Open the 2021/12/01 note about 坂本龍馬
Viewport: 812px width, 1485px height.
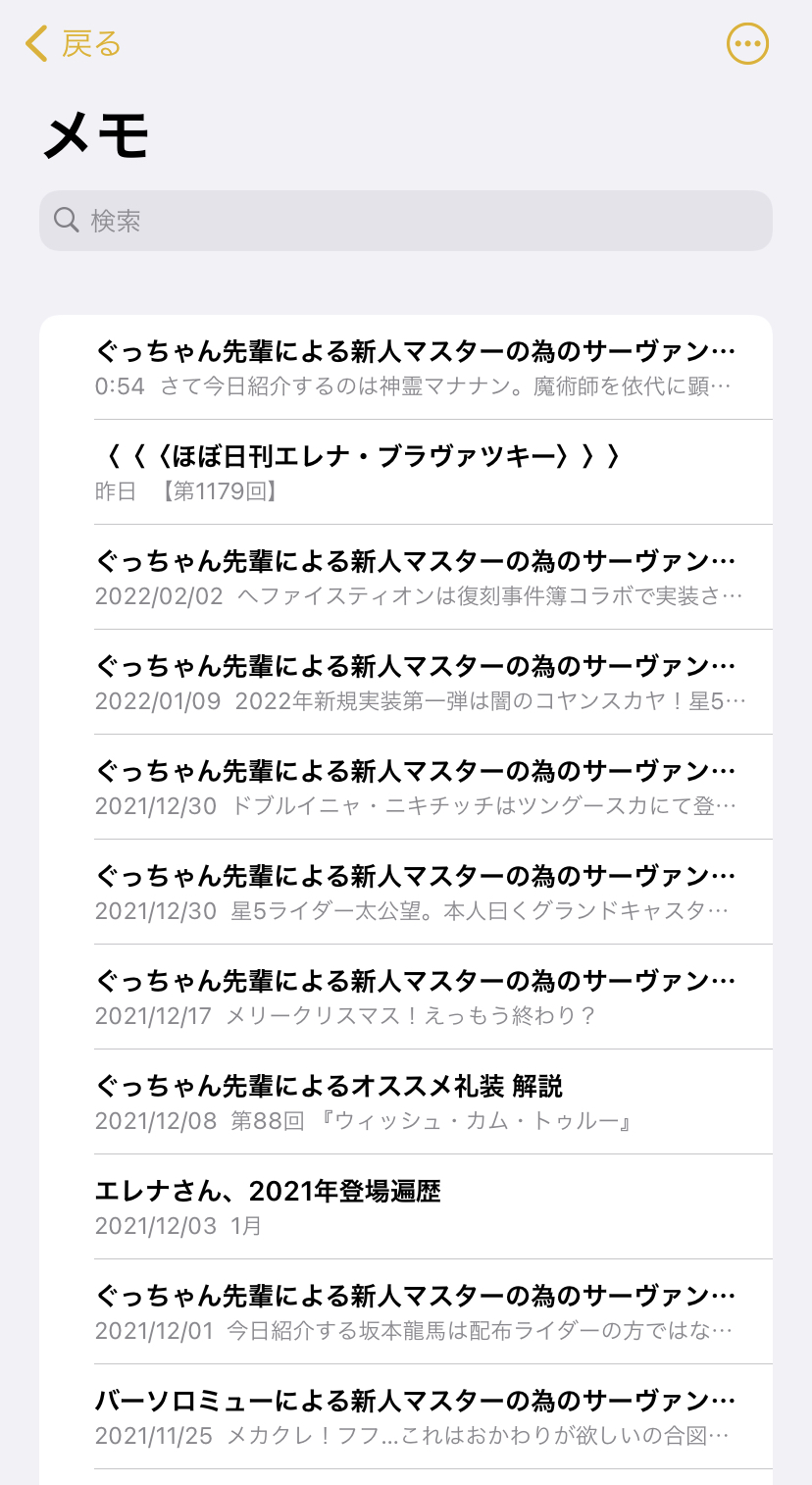pyautogui.click(x=416, y=1312)
